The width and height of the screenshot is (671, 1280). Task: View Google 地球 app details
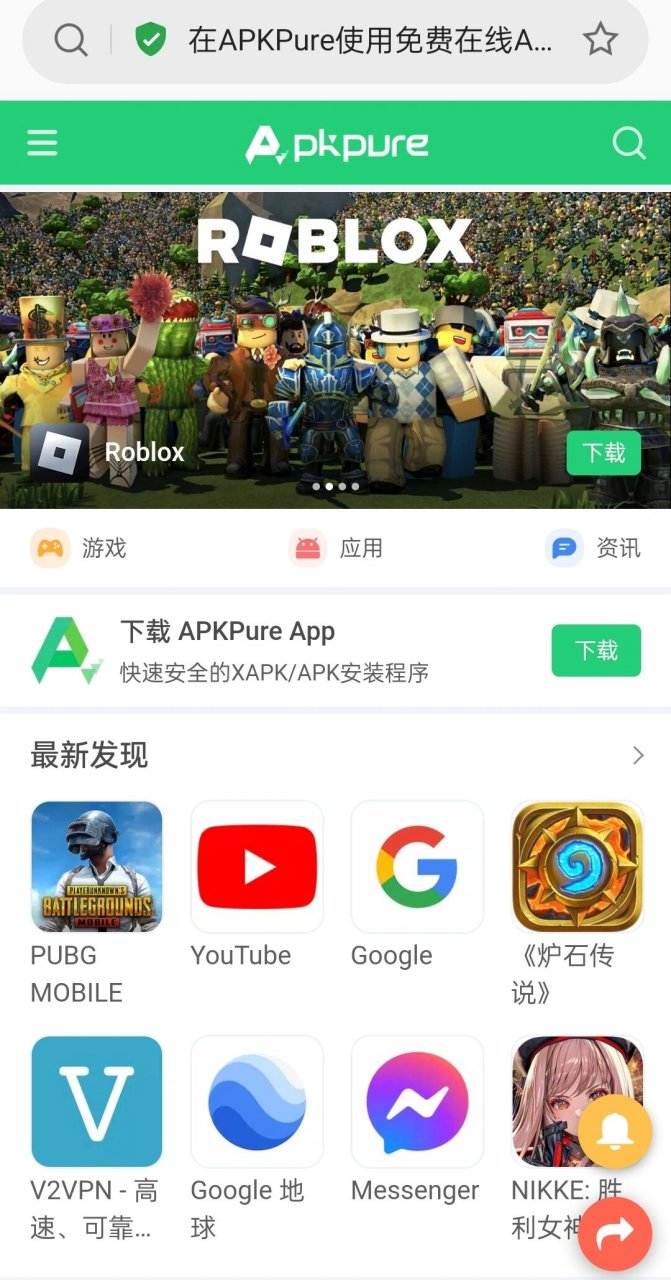[257, 1102]
